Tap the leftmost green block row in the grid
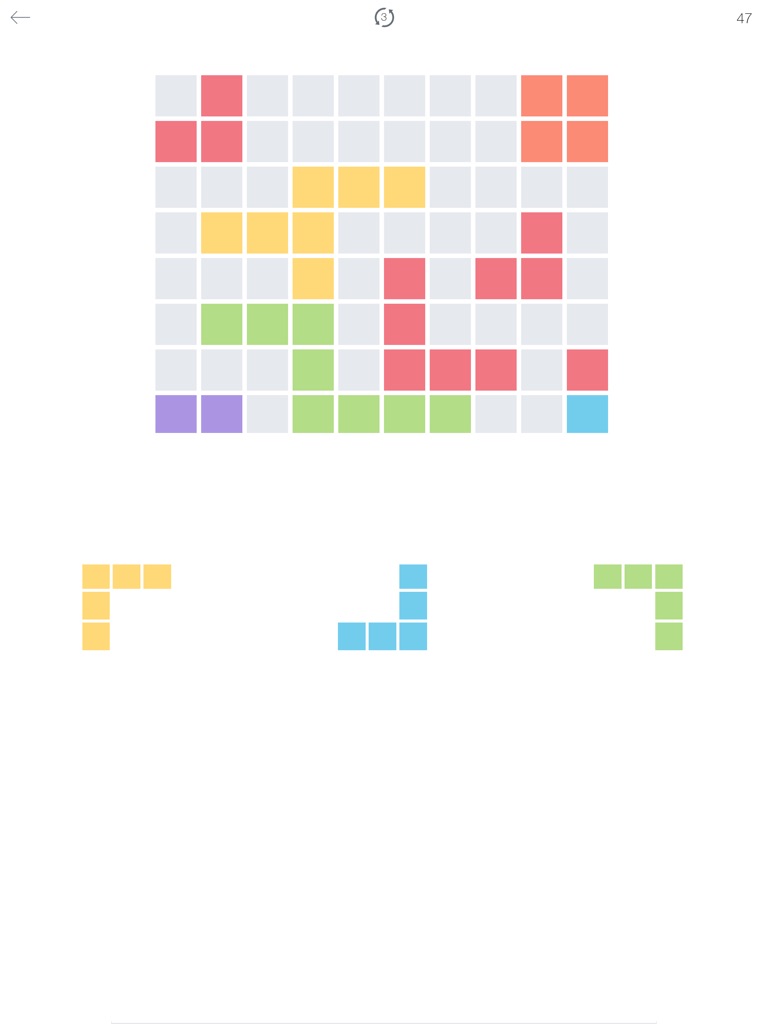This screenshot has height=1024, width=768. [x=222, y=323]
